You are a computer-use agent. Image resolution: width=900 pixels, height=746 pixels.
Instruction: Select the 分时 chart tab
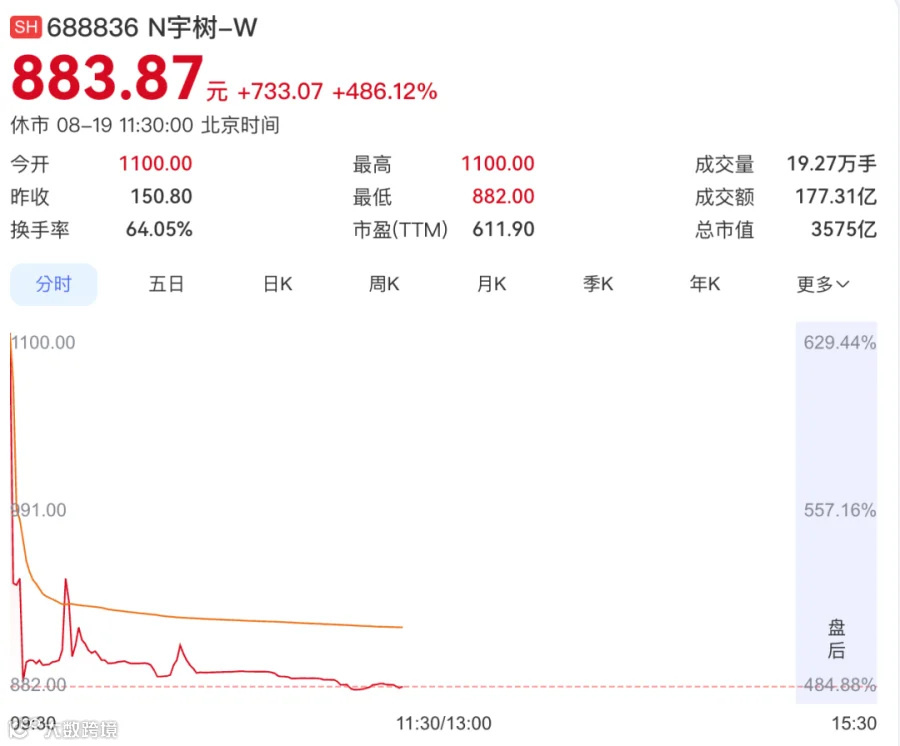tap(53, 284)
